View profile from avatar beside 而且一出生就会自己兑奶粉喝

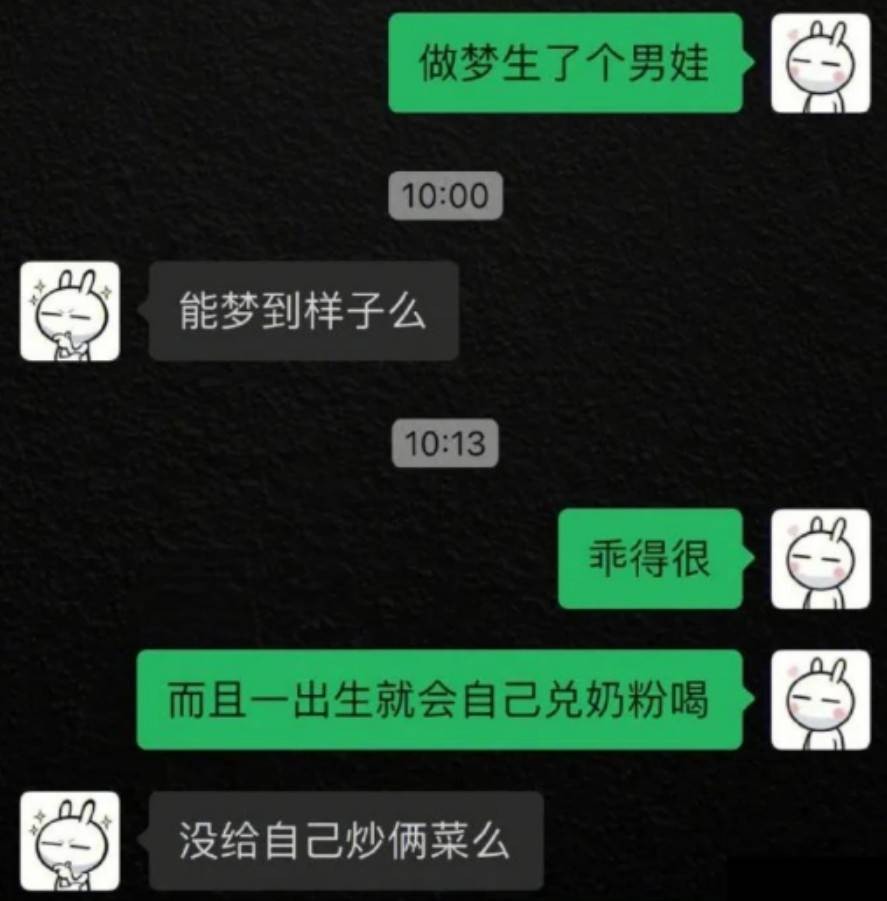[820, 700]
